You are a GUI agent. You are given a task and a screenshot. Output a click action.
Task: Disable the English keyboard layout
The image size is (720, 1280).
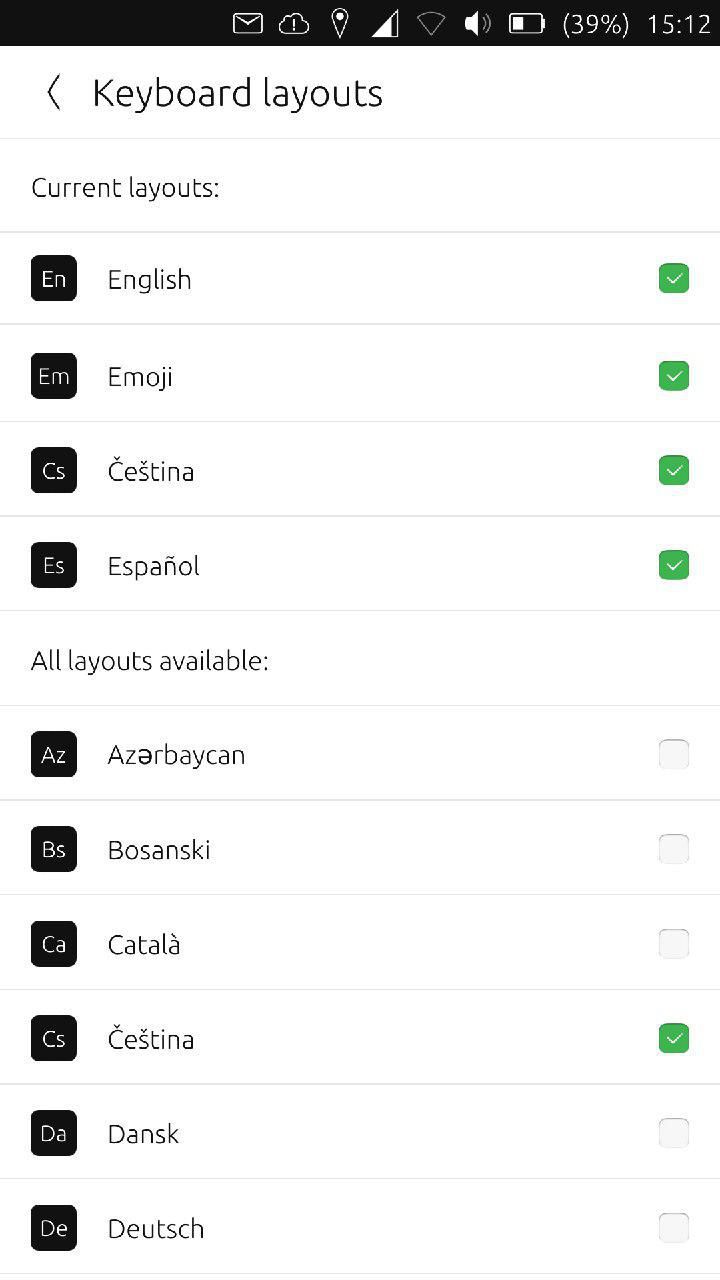(x=673, y=278)
